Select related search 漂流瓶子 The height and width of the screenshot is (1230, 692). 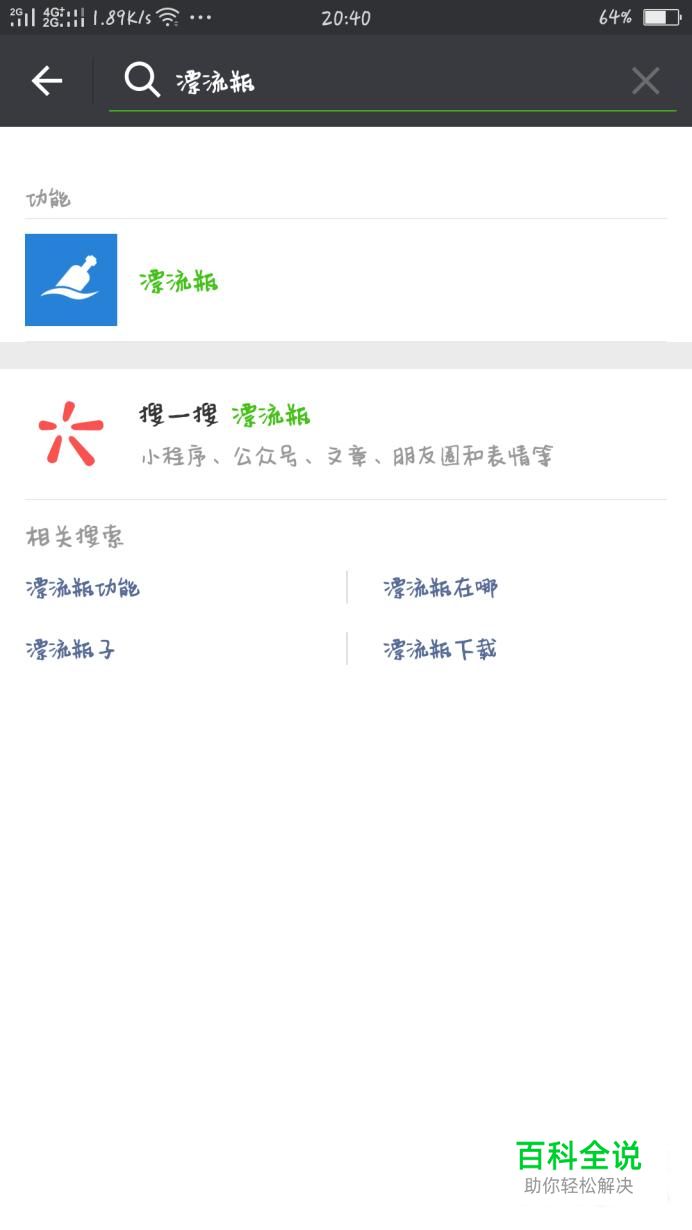tap(71, 650)
